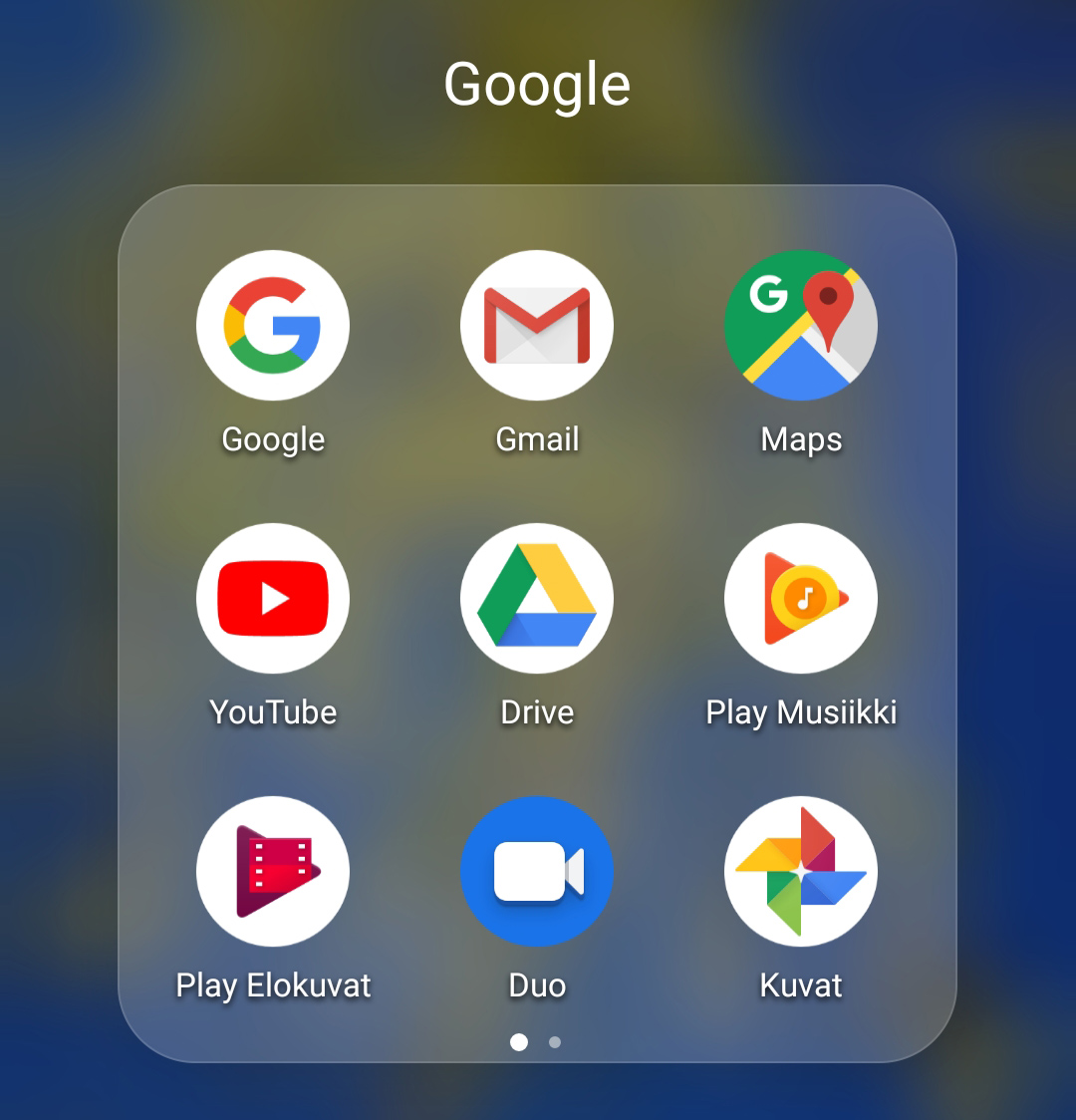The image size is (1076, 1120).
Task: Launch Gmail from the folder
Action: tap(537, 325)
